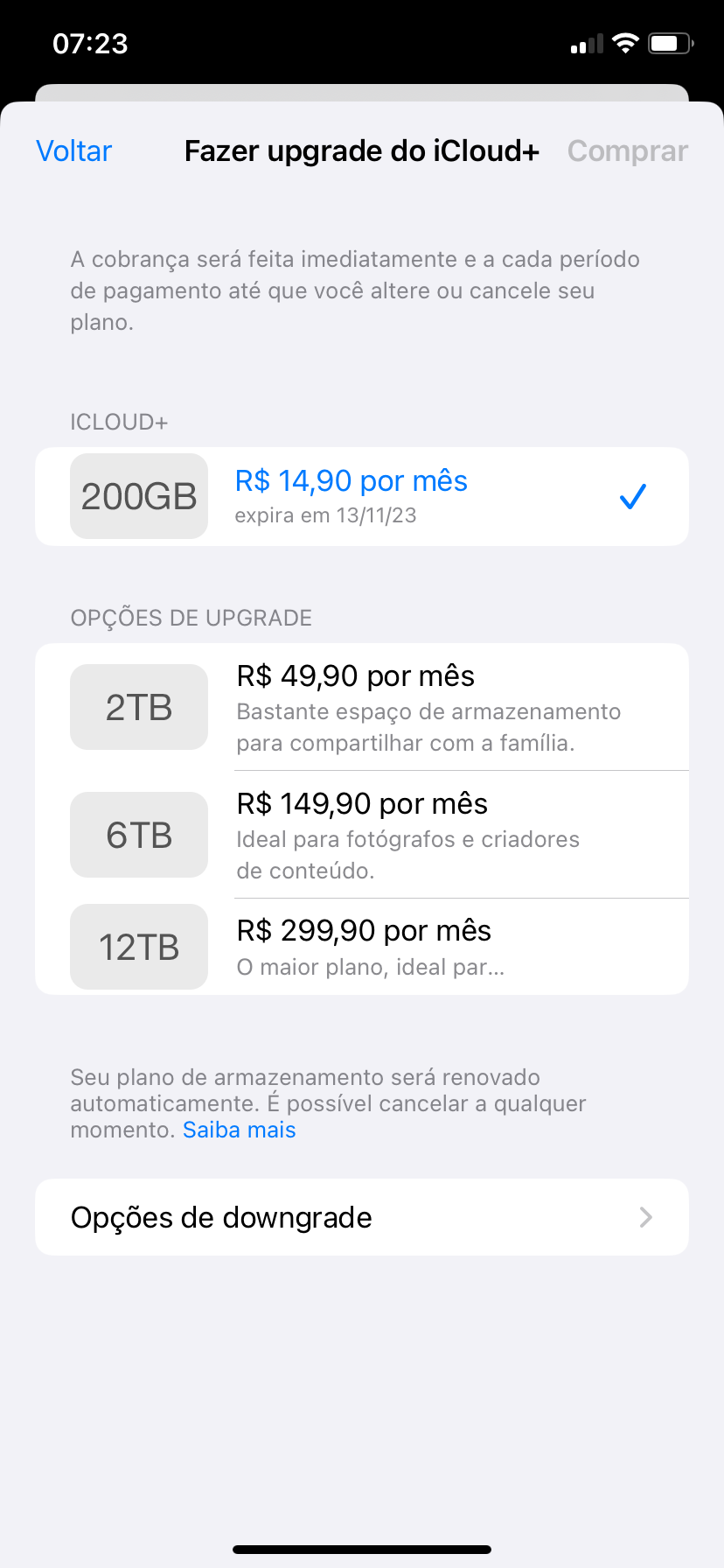
Task: Open Opções de downgrade
Action: coord(361,1217)
